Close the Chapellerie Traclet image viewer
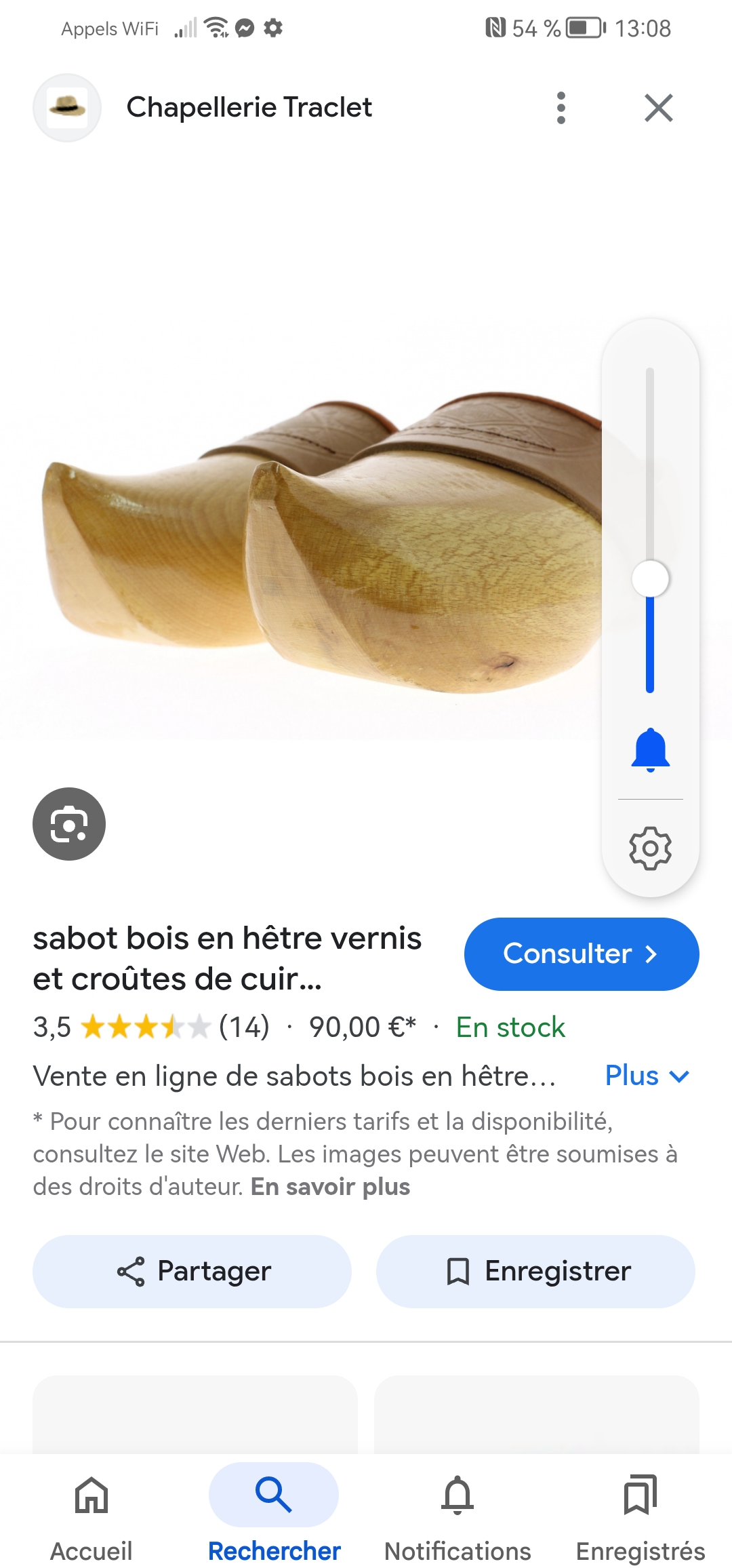 (658, 108)
